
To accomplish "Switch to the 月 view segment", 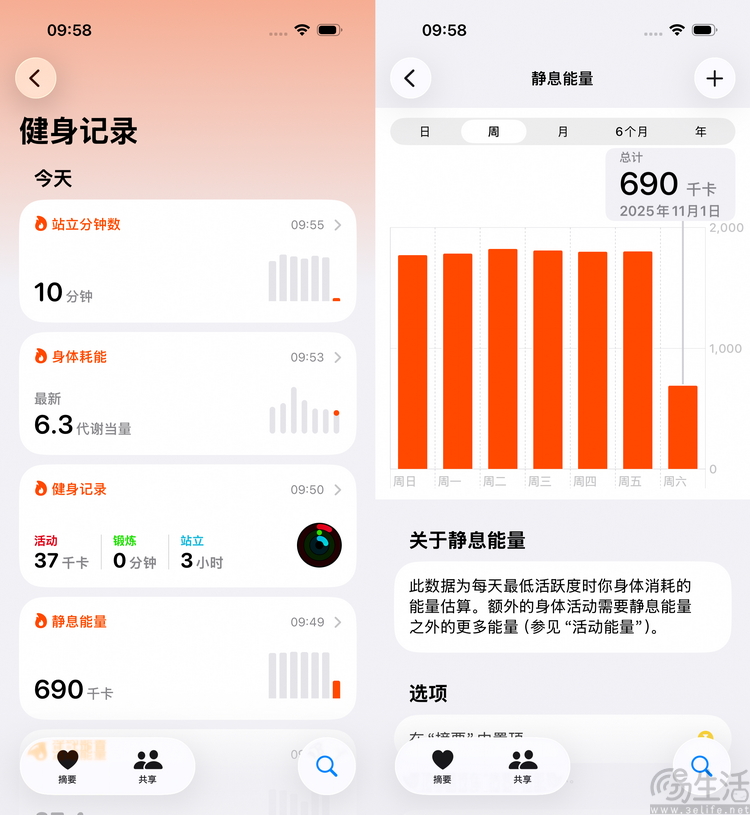I will [562, 131].
